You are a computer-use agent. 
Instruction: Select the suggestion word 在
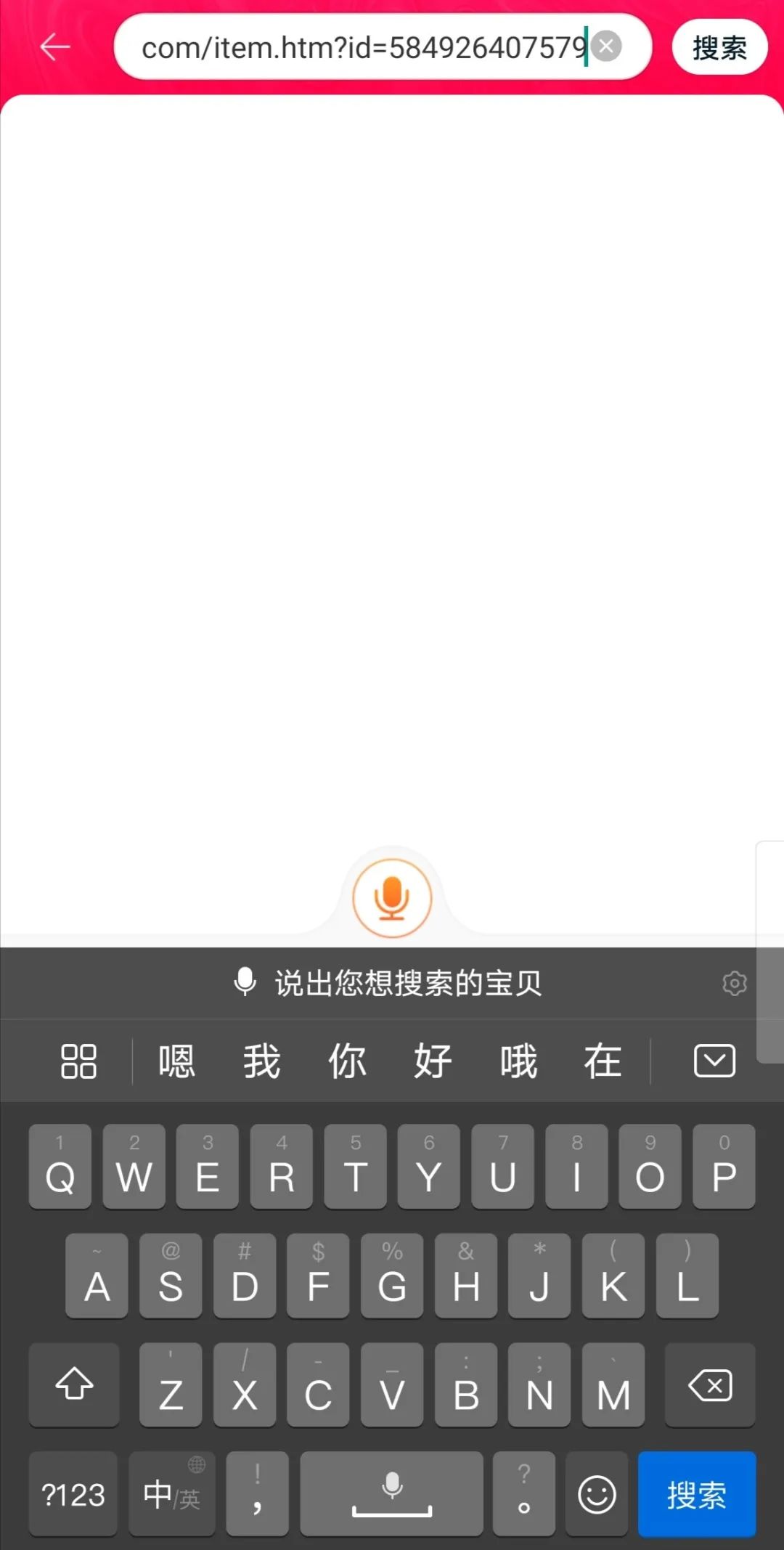coord(601,1061)
